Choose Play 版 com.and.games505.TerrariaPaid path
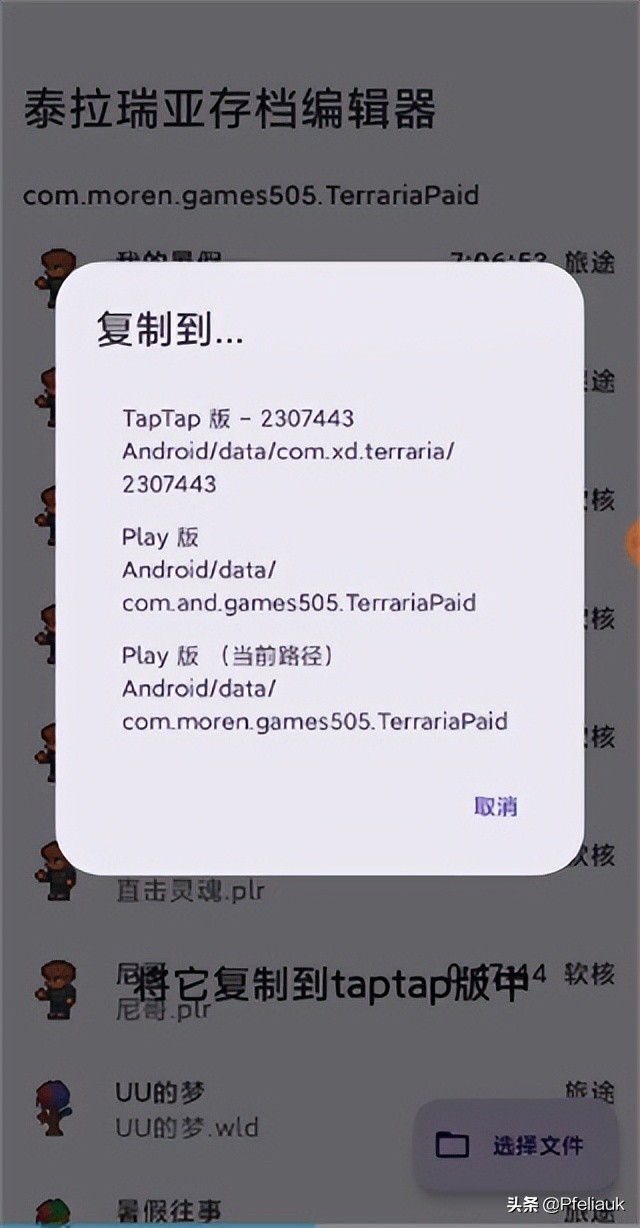The width and height of the screenshot is (640, 1228). (x=298, y=570)
